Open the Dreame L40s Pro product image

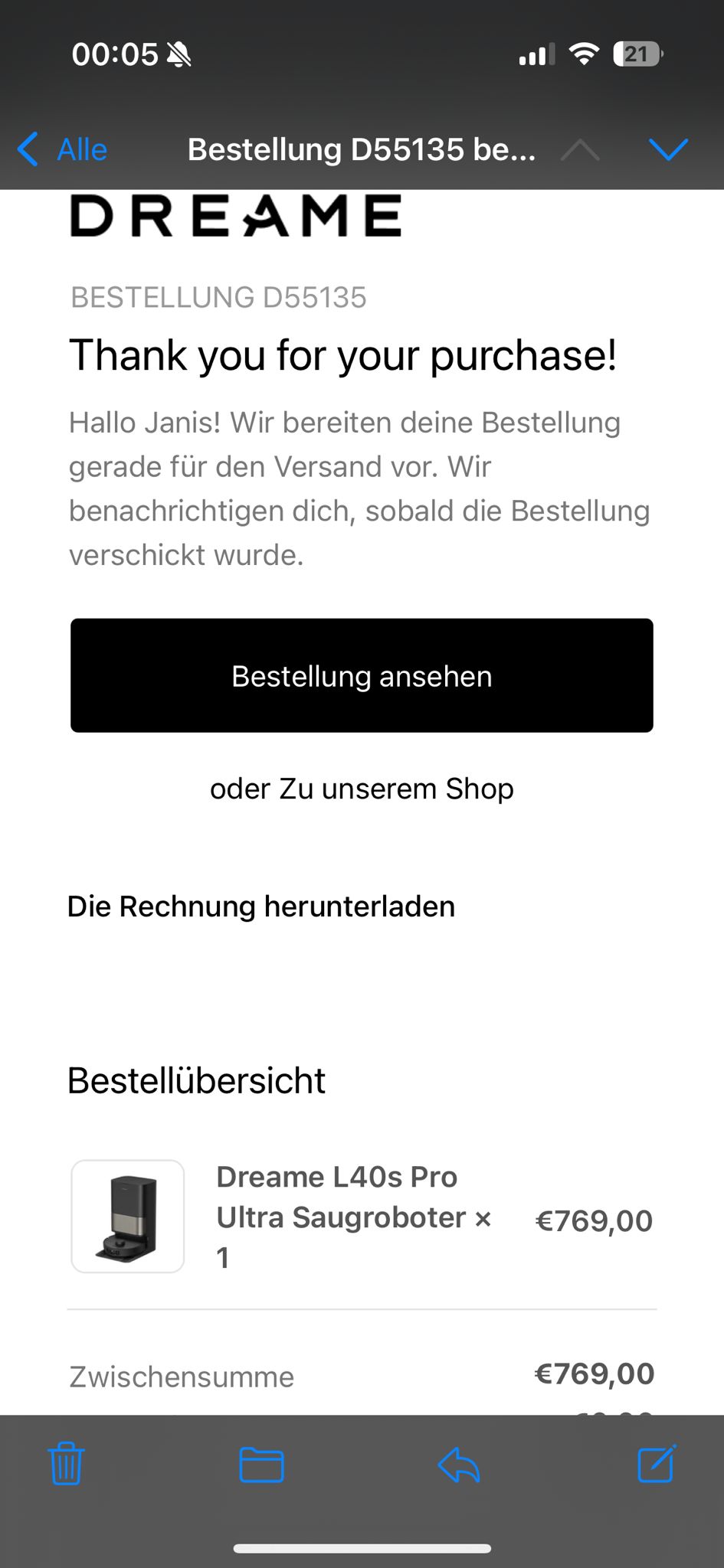pos(128,1217)
